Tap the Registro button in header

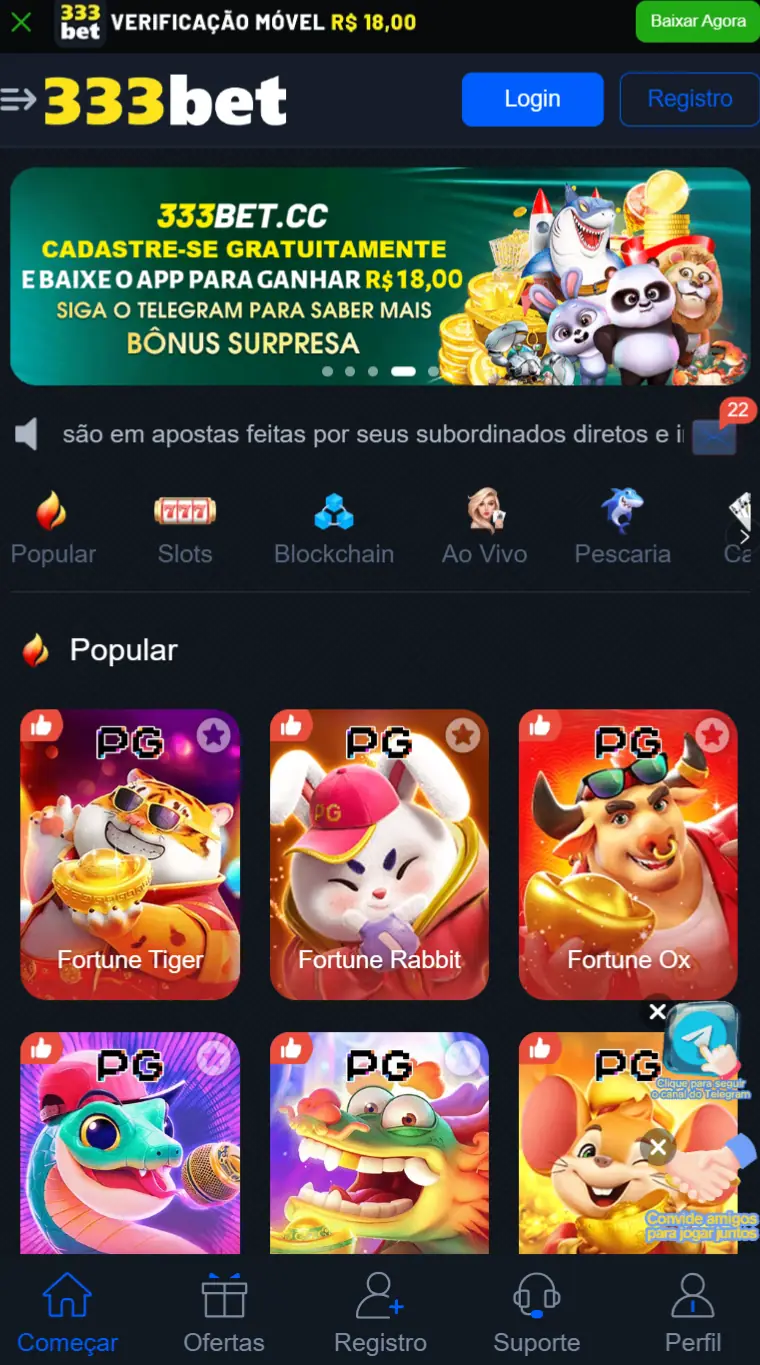(689, 99)
